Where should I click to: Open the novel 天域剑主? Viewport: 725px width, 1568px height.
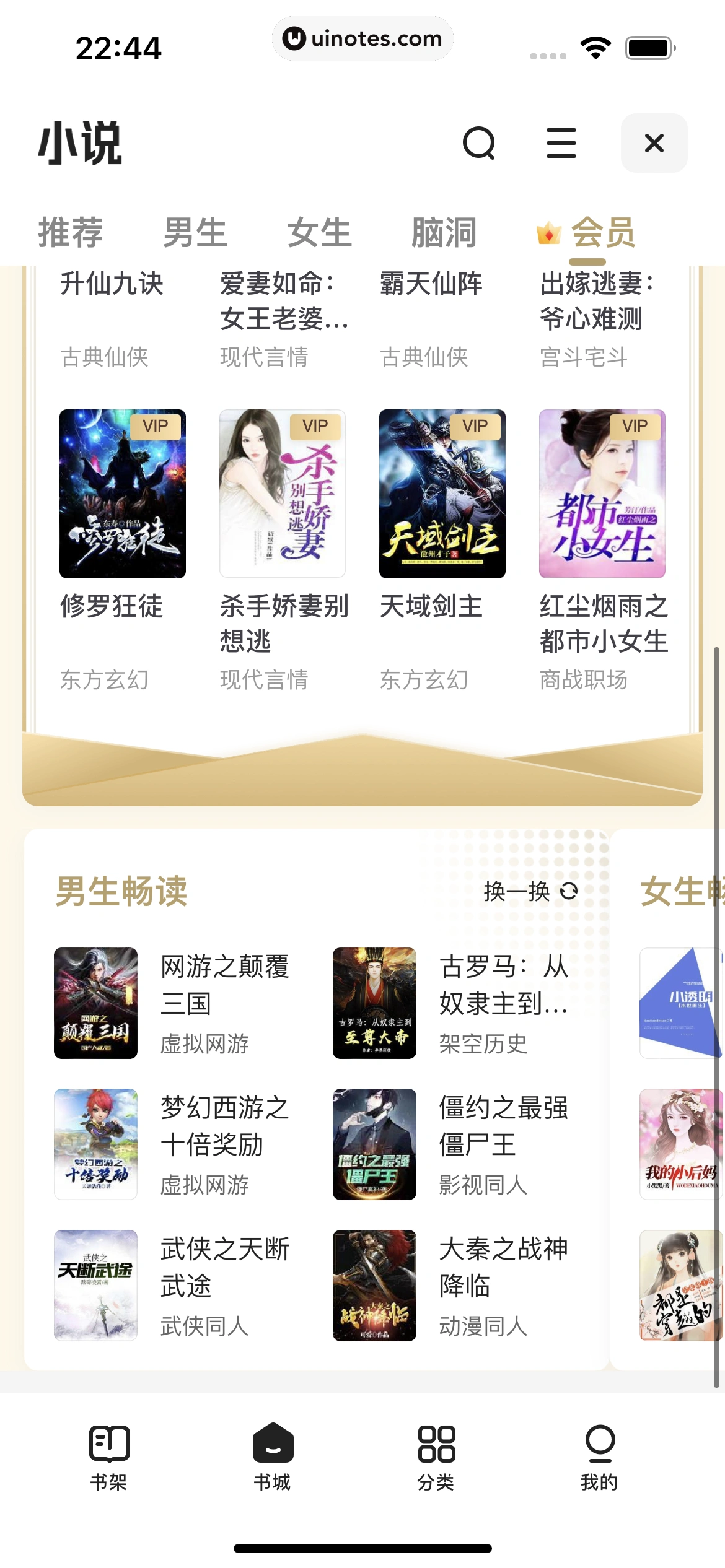(x=442, y=494)
